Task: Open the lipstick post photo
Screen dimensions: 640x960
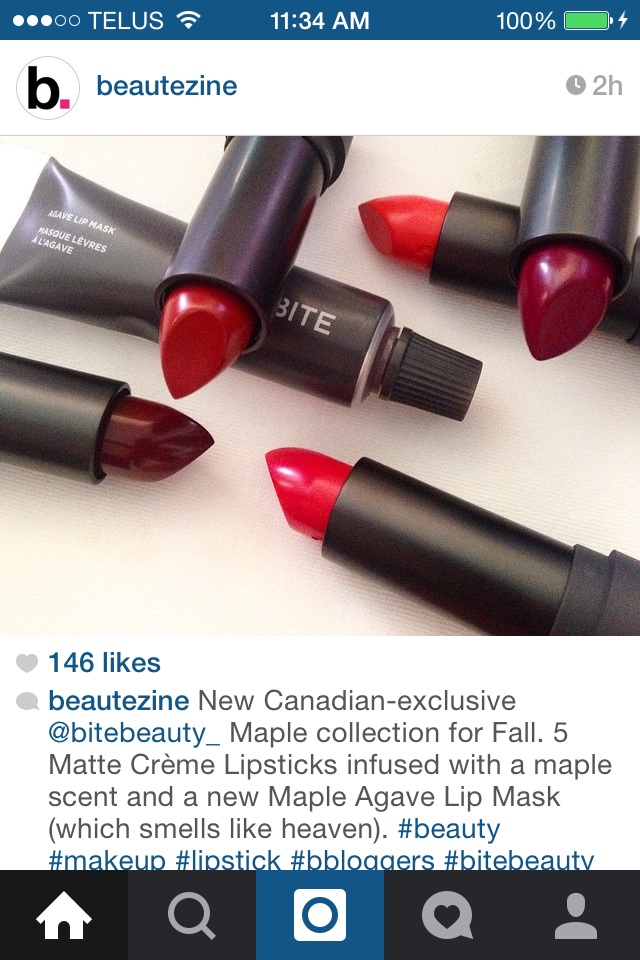Action: coord(320,385)
